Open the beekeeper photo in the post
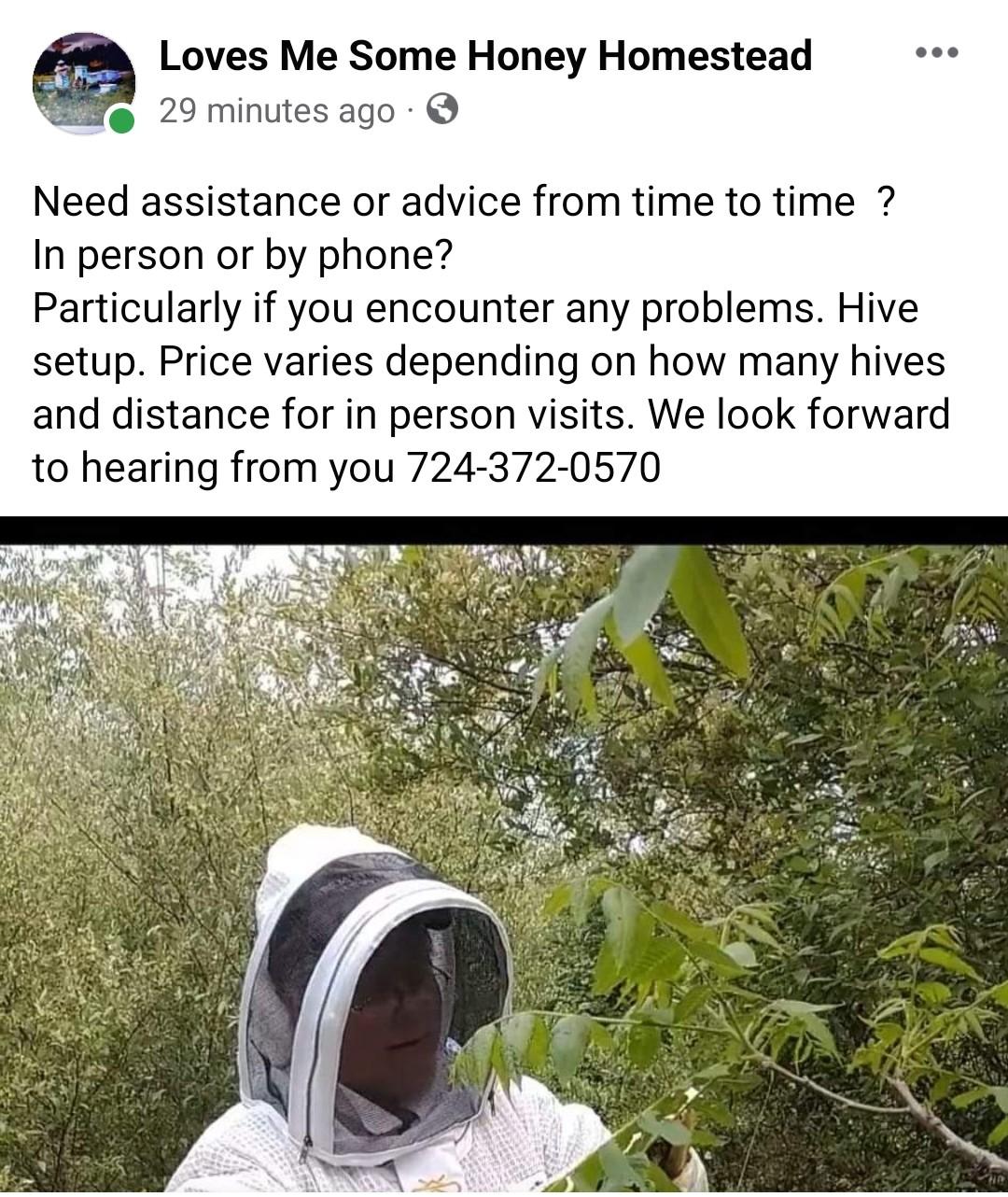Image resolution: width=1008 pixels, height=1197 pixels. [x=504, y=859]
